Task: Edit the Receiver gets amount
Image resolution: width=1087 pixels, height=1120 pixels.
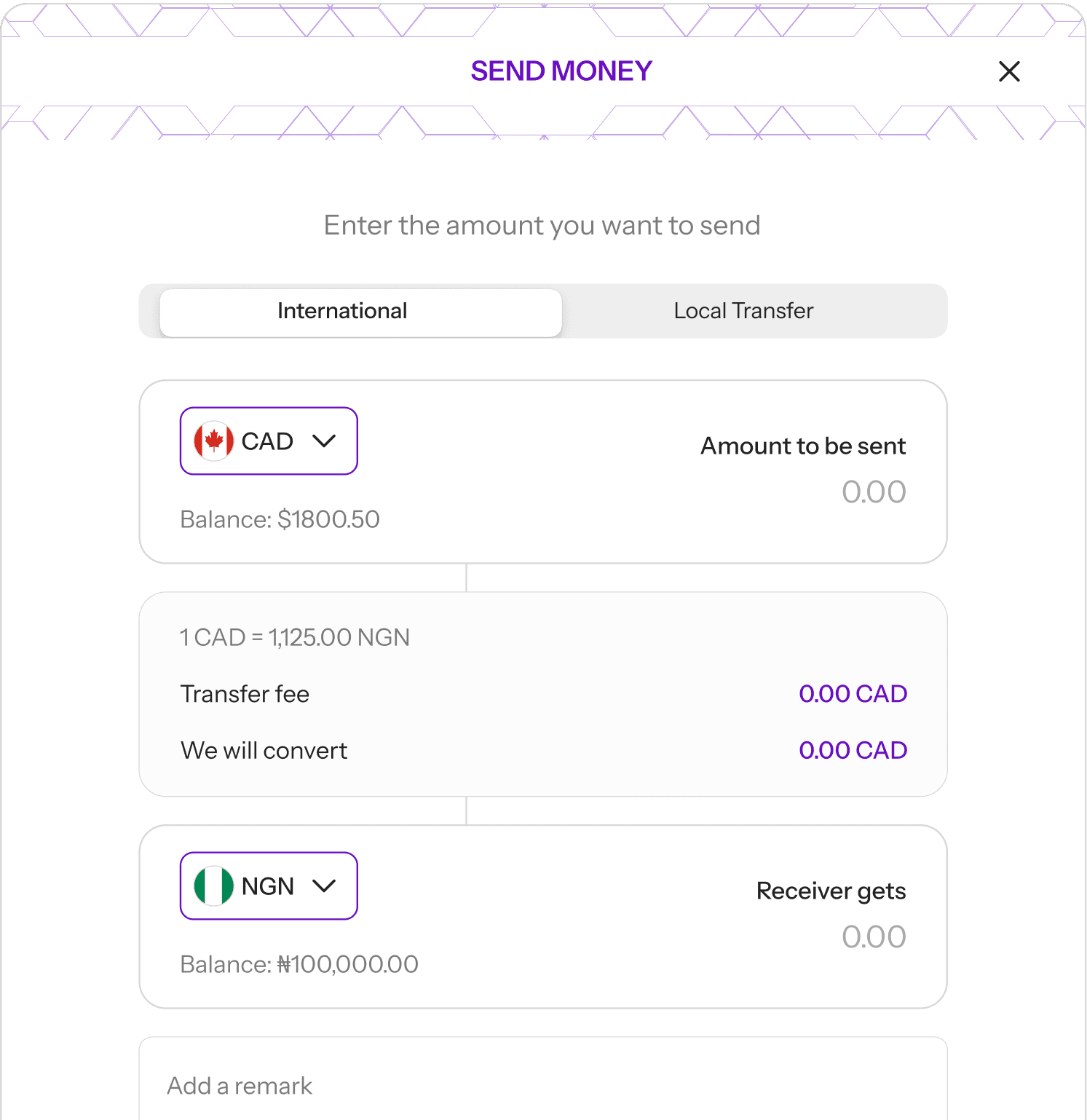Action: [x=872, y=937]
